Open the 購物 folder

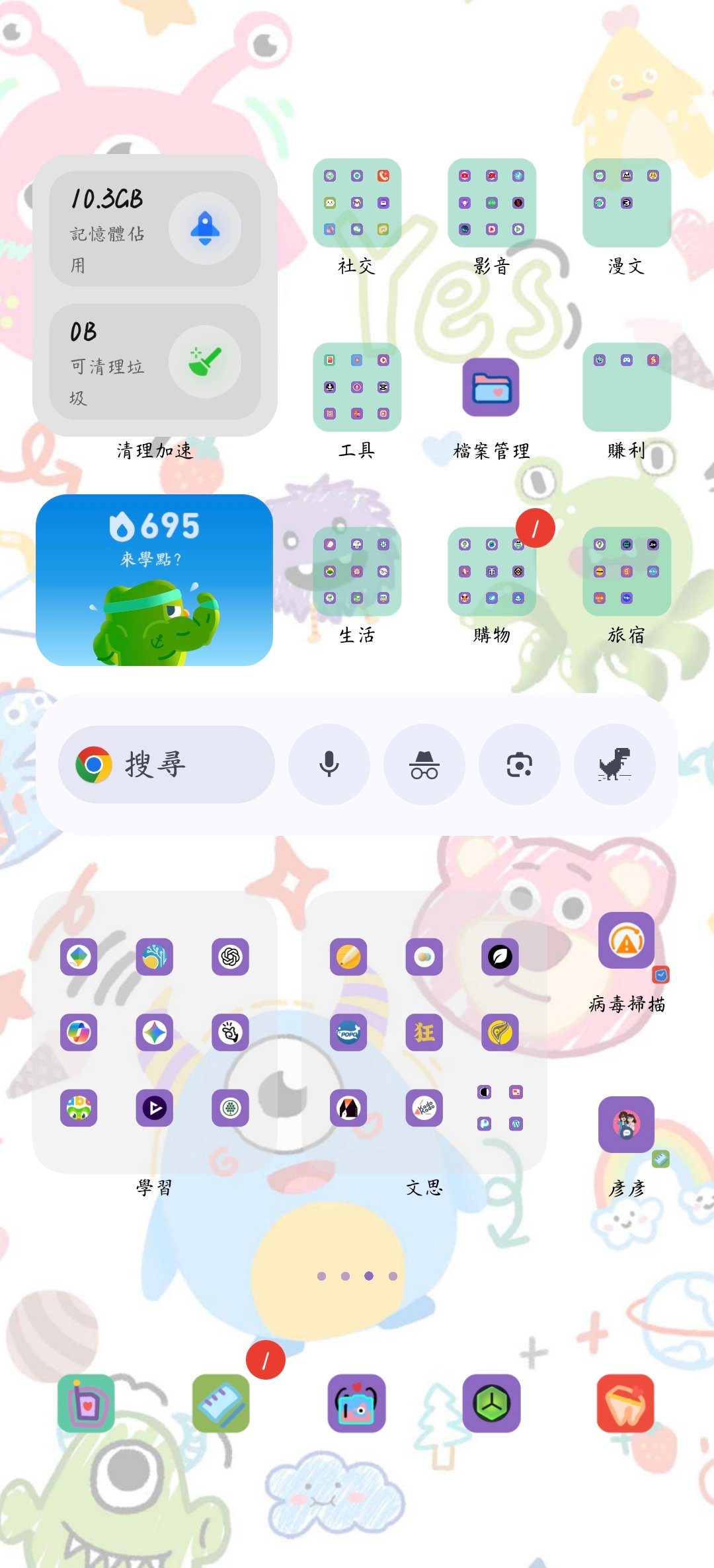click(x=491, y=572)
